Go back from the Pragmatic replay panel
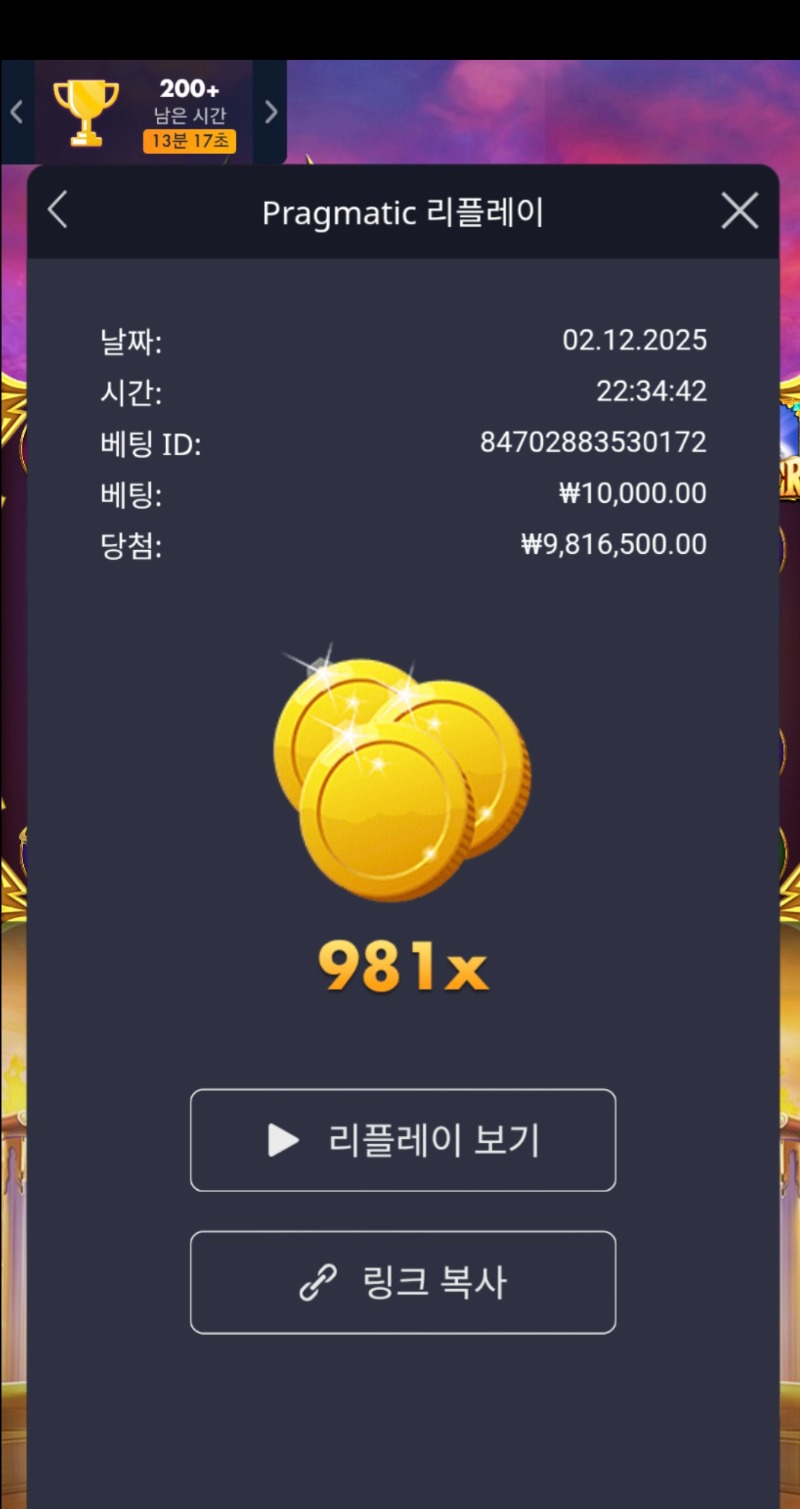This screenshot has width=800, height=1509. tap(58, 211)
